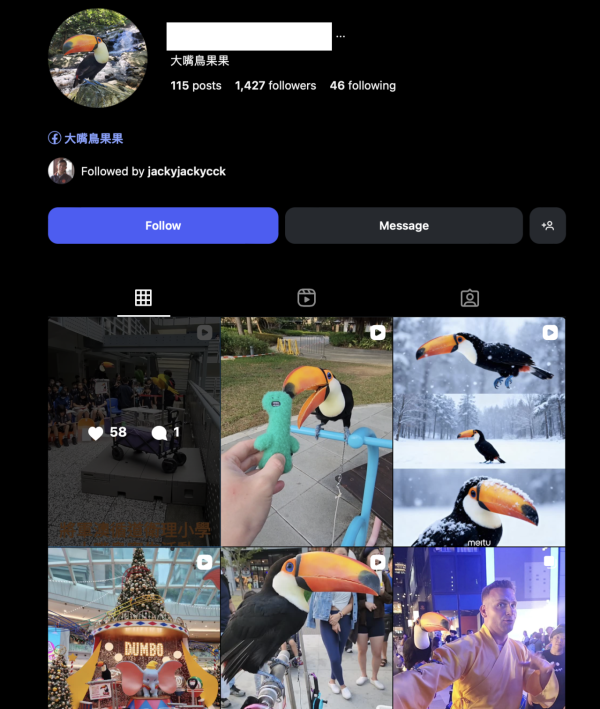Send a message to this profile
This screenshot has width=600, height=709.
click(403, 226)
